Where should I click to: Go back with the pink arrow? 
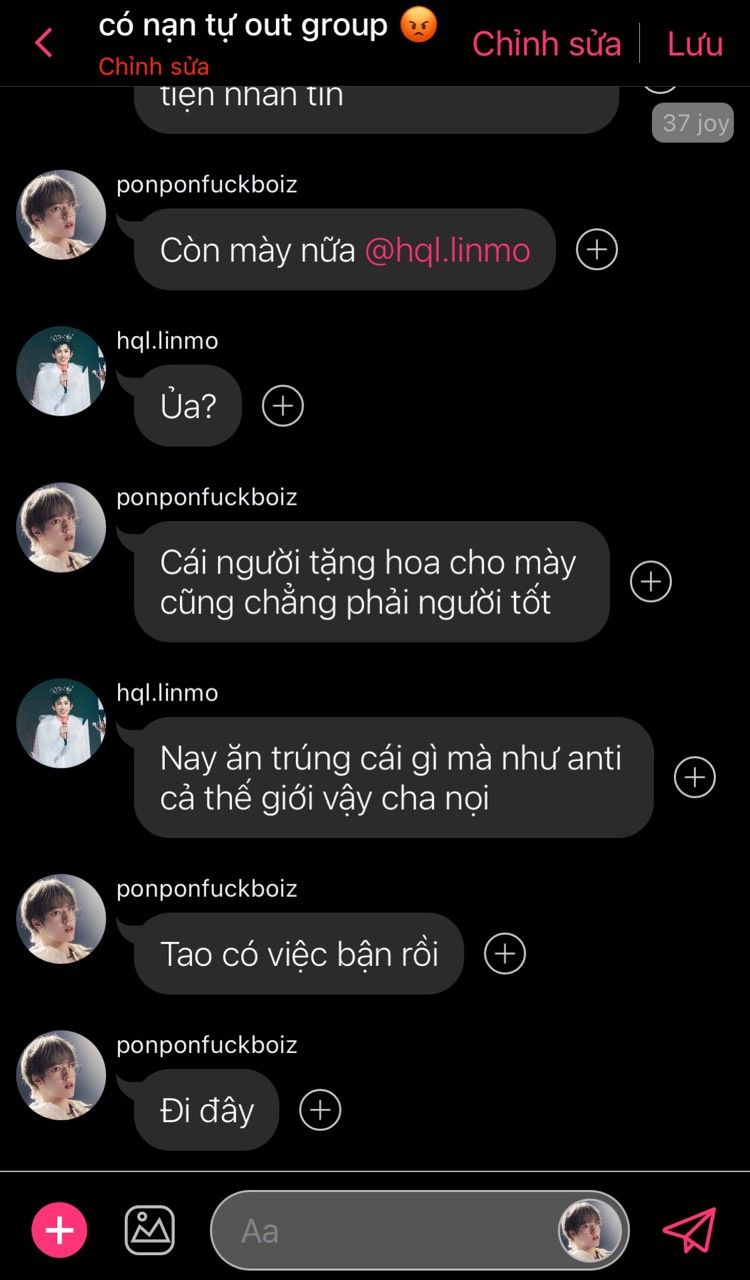pos(43,43)
